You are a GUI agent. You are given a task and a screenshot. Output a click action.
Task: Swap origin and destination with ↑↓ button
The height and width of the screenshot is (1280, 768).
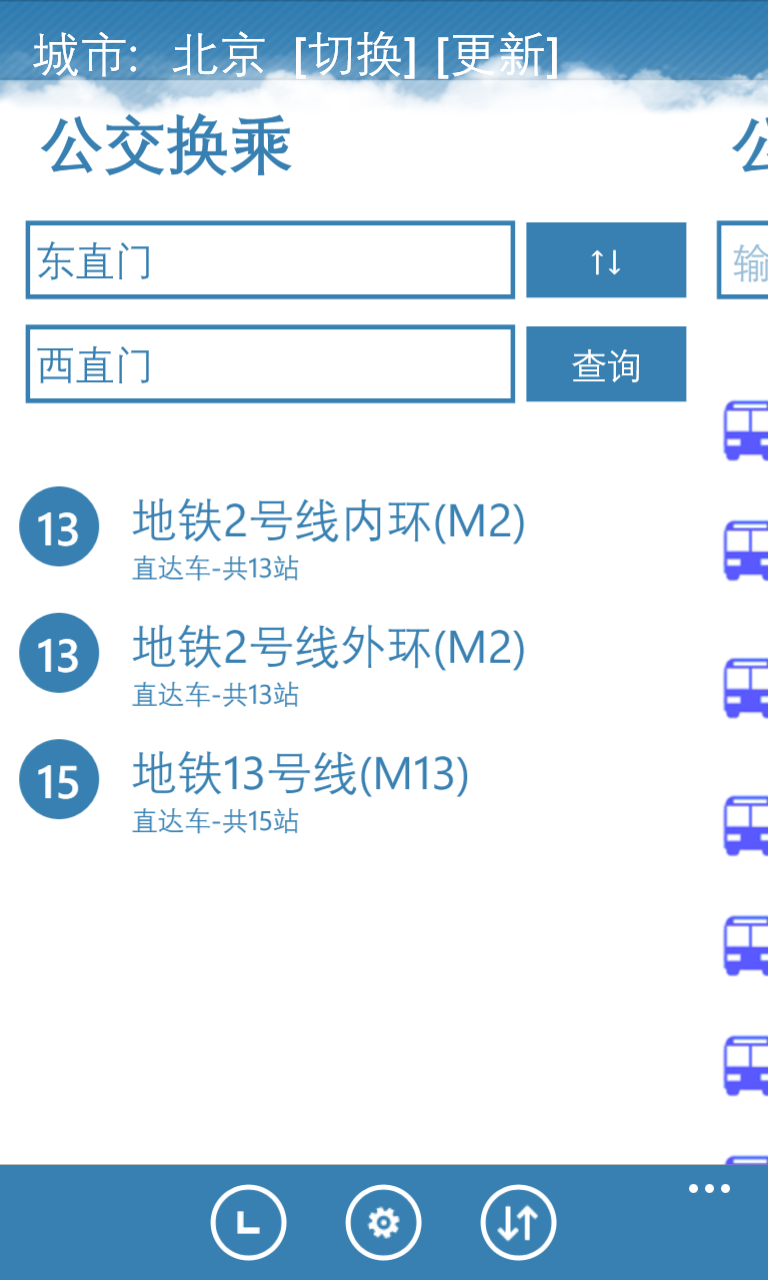pos(606,261)
